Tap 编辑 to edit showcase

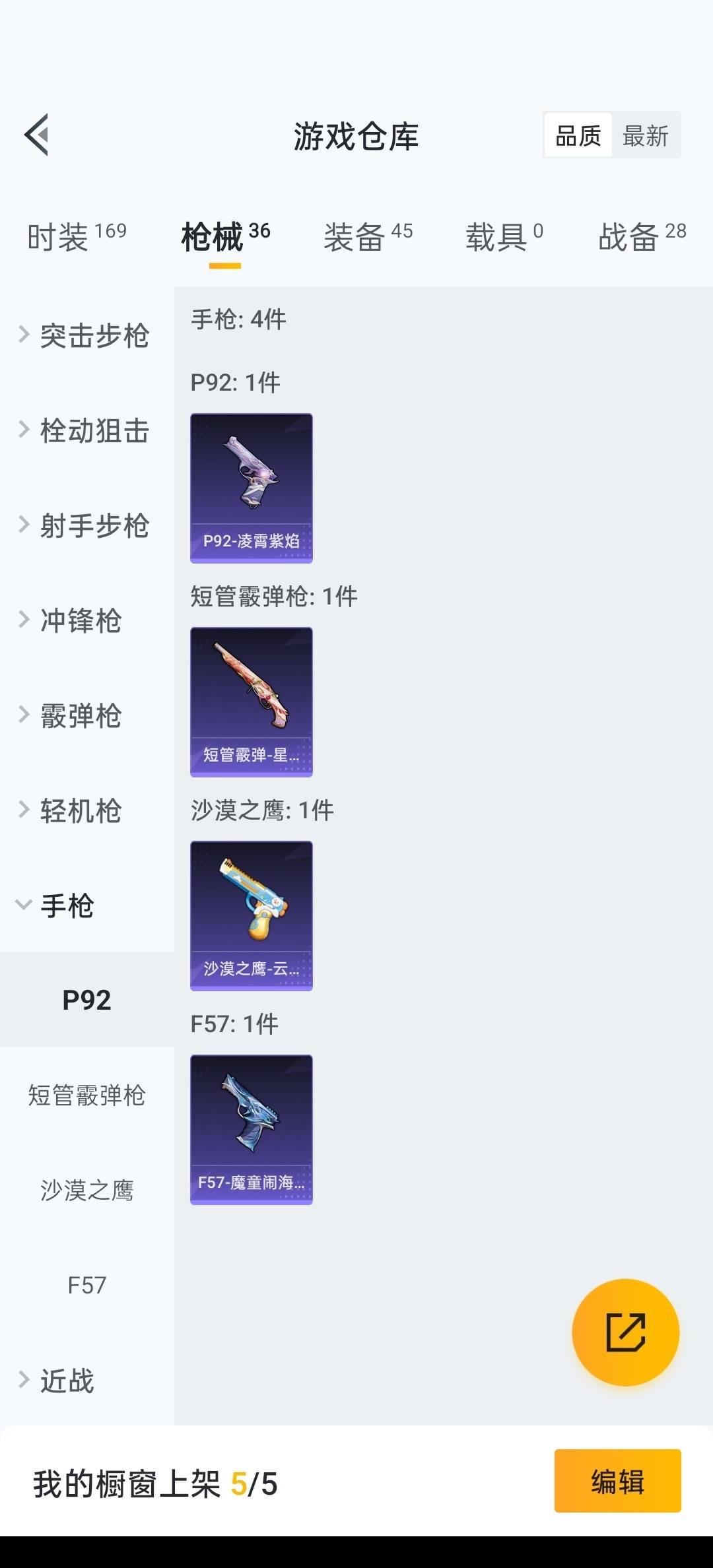[617, 1482]
